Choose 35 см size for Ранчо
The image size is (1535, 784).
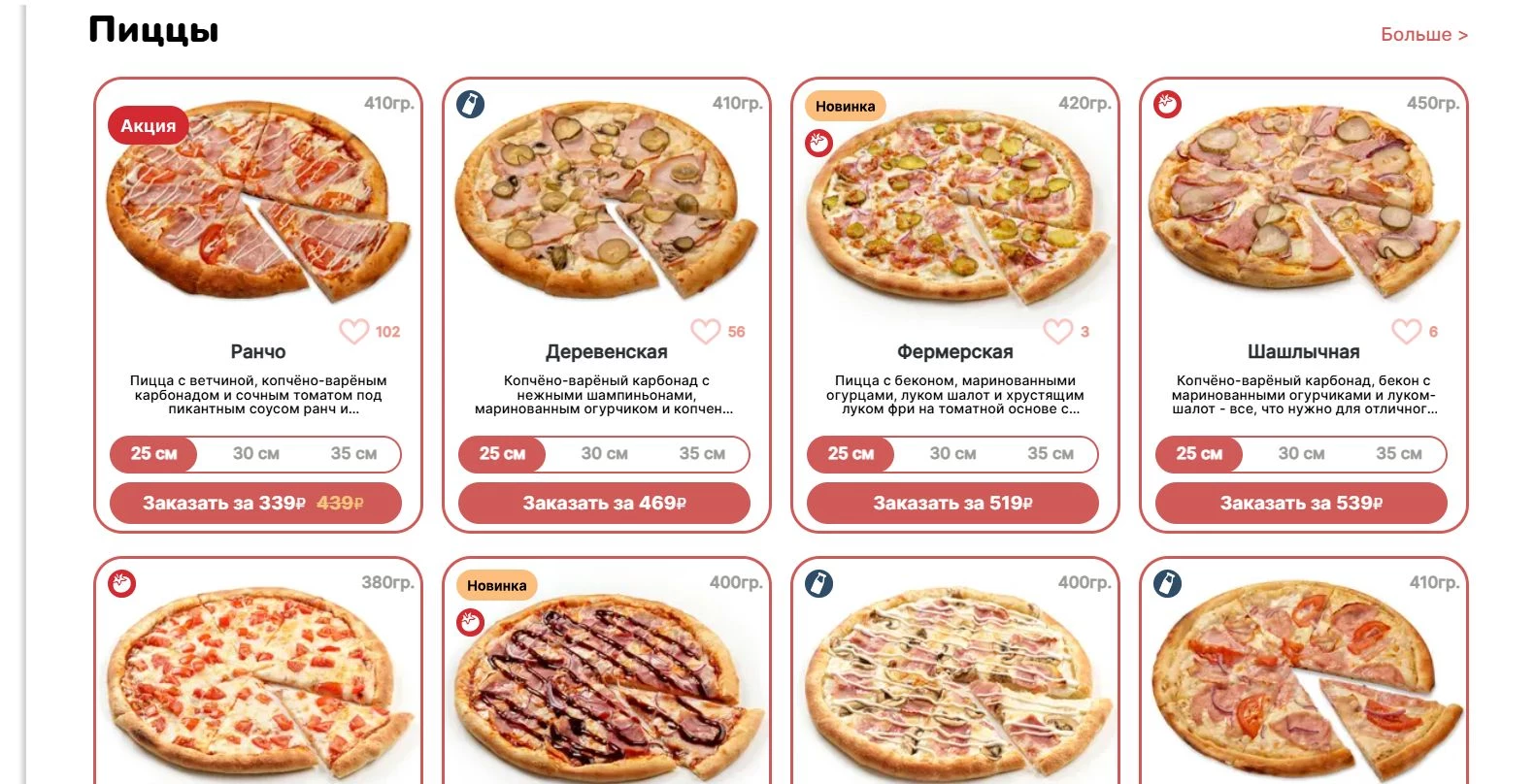pyautogui.click(x=353, y=454)
